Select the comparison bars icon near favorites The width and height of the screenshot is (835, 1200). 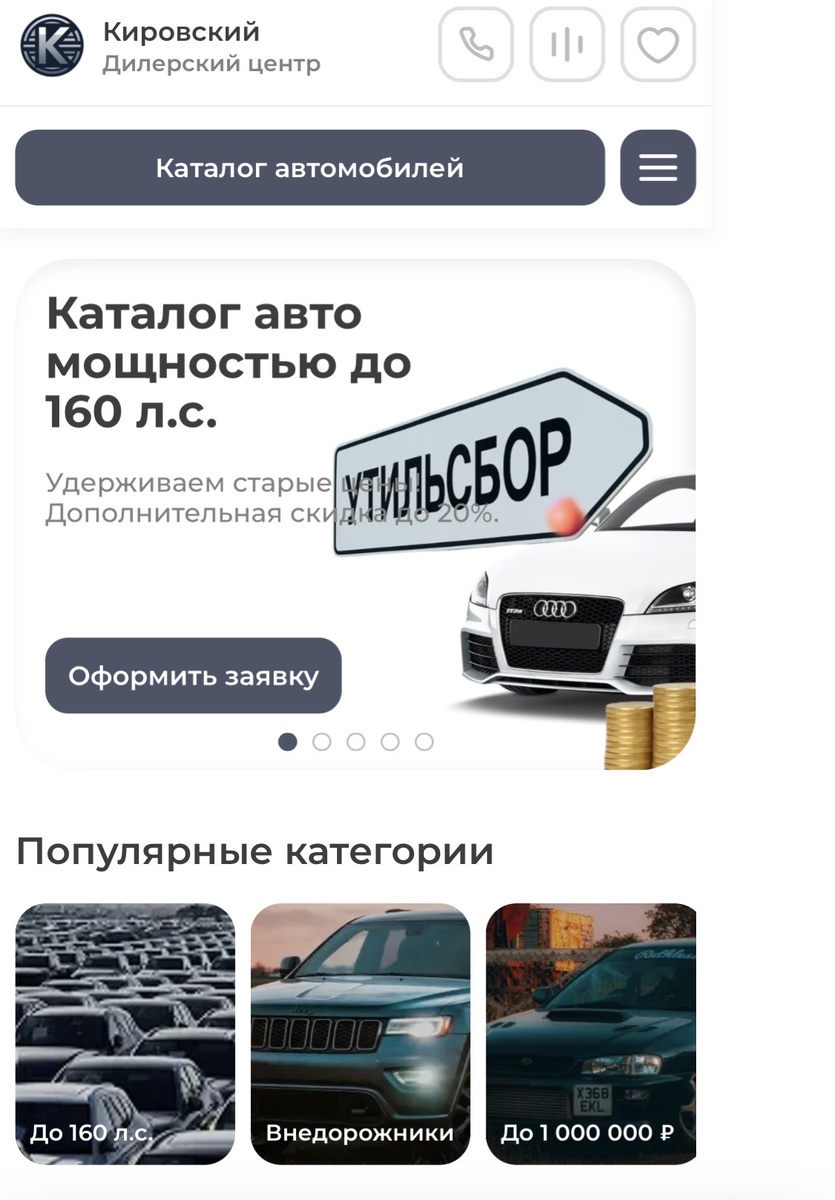(x=566, y=45)
